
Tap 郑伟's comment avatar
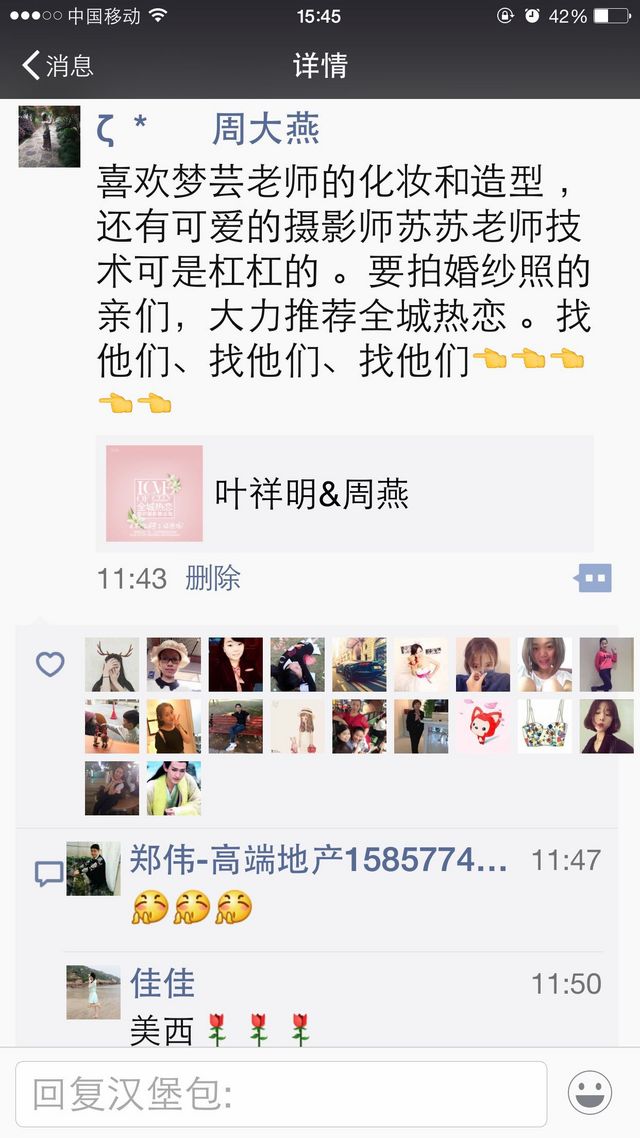(x=94, y=869)
